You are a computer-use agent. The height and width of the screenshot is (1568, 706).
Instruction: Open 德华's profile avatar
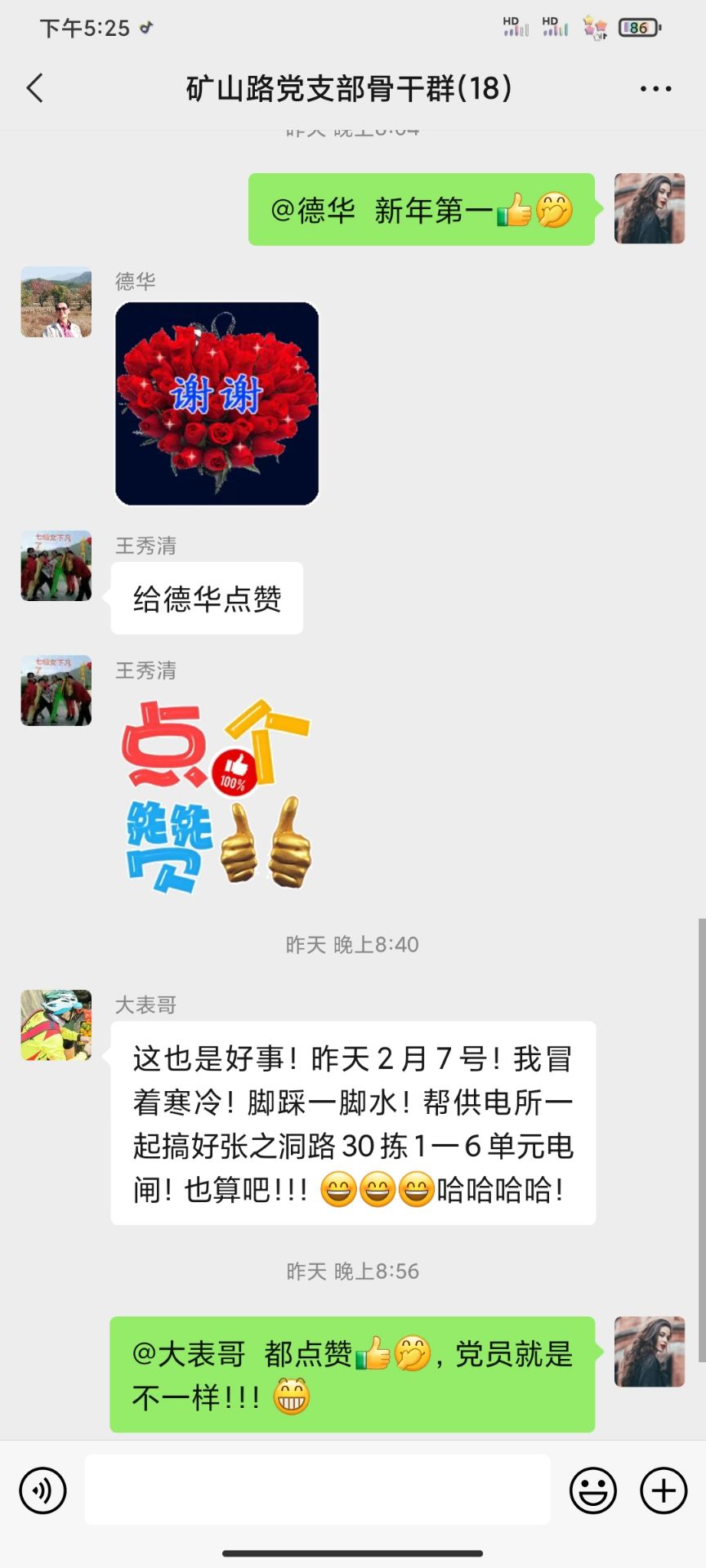point(56,302)
